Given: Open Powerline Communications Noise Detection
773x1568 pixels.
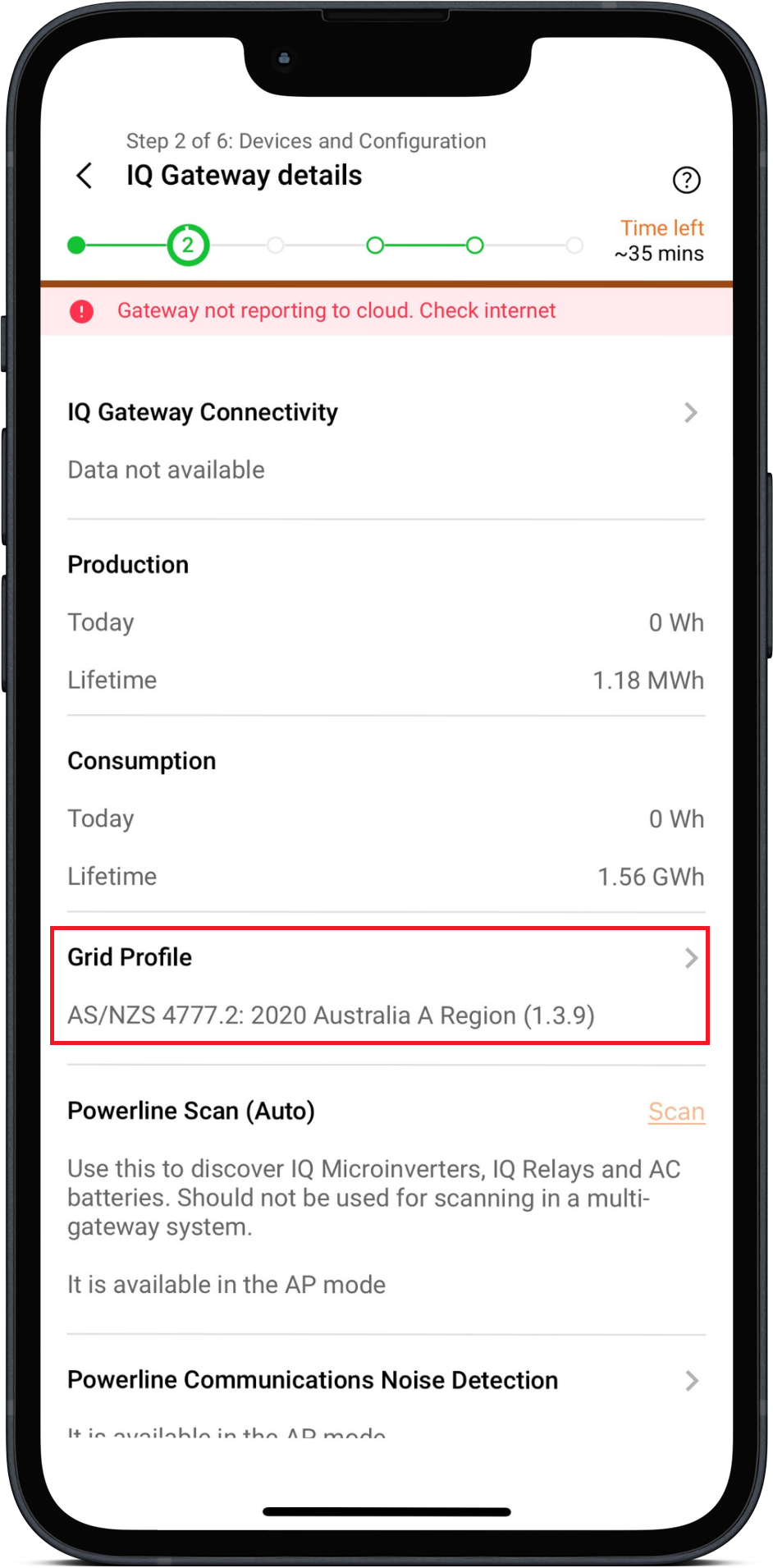Looking at the screenshot, I should pos(386,1381).
